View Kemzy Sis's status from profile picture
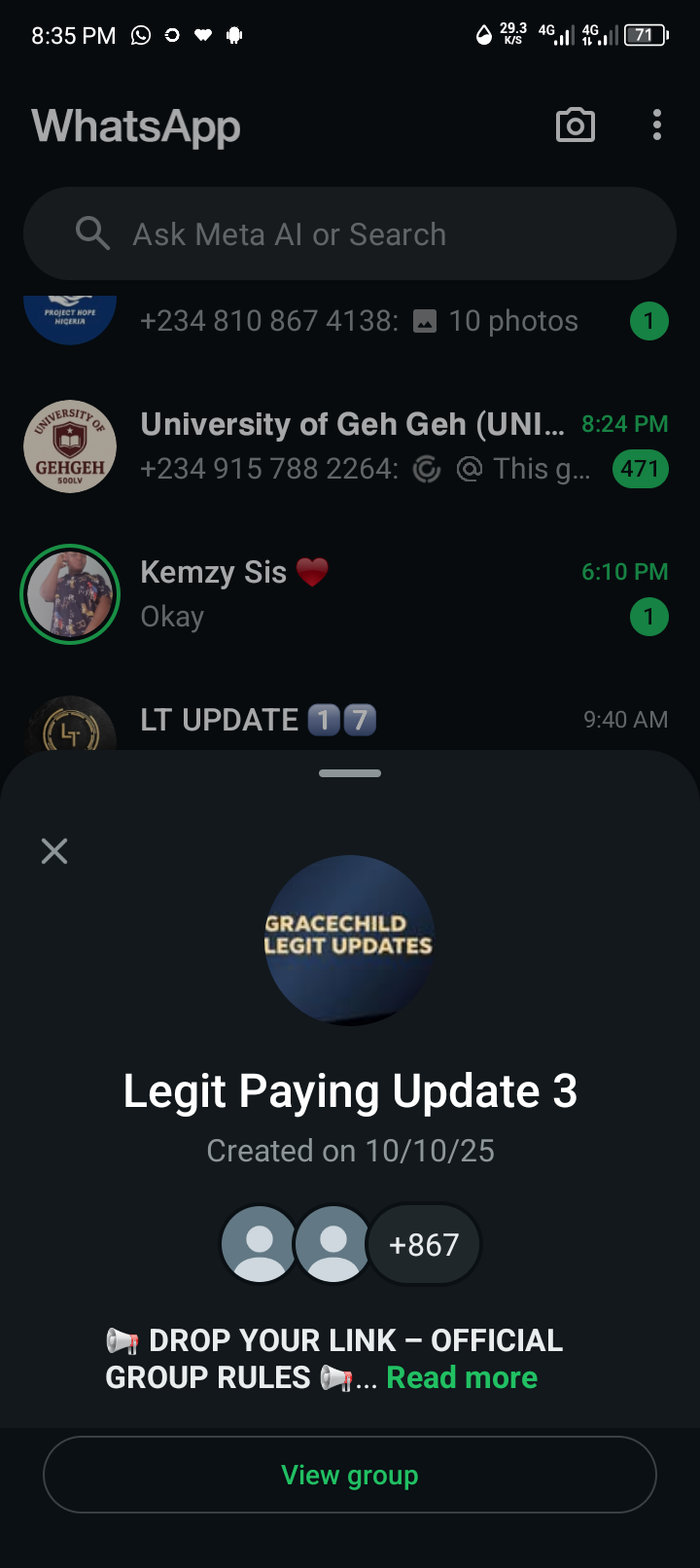Viewport: 700px width, 1568px height. click(x=70, y=593)
